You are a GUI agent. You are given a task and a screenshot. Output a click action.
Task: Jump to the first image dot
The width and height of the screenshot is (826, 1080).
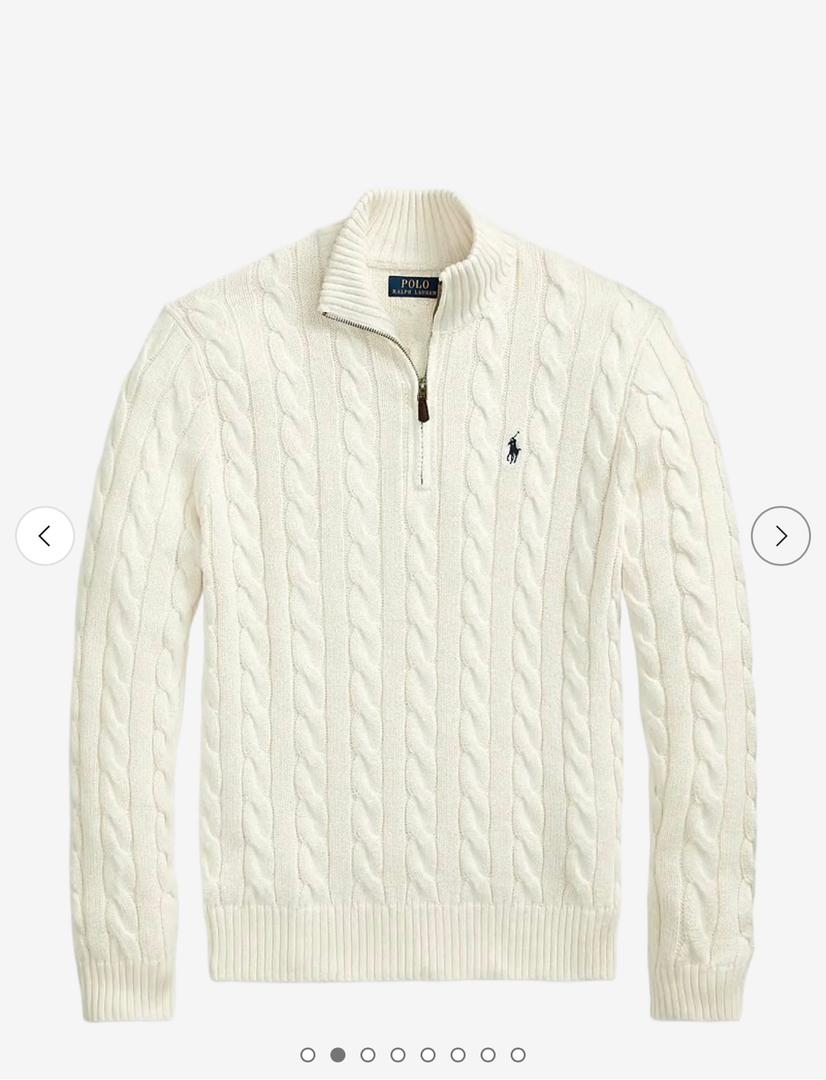(x=308, y=1055)
